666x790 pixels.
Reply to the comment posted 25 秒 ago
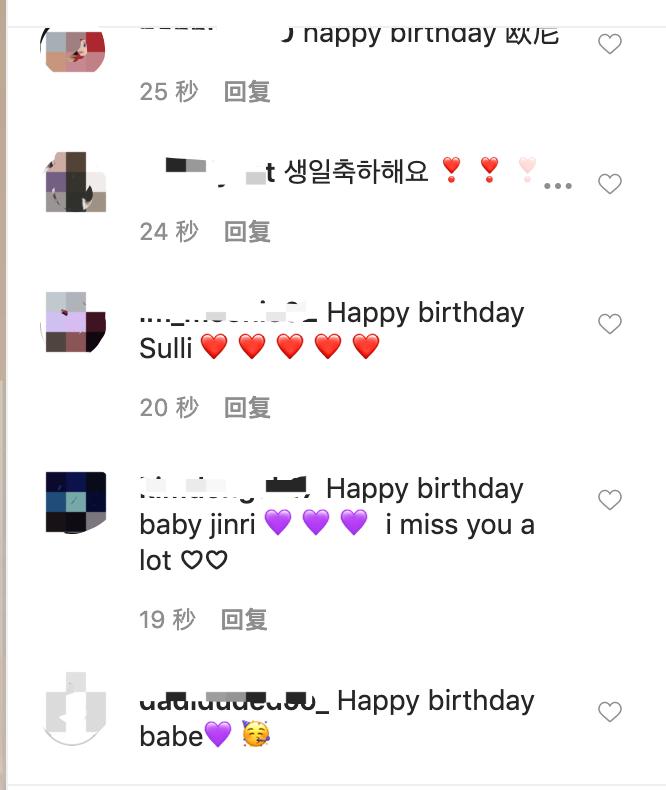coord(247,92)
